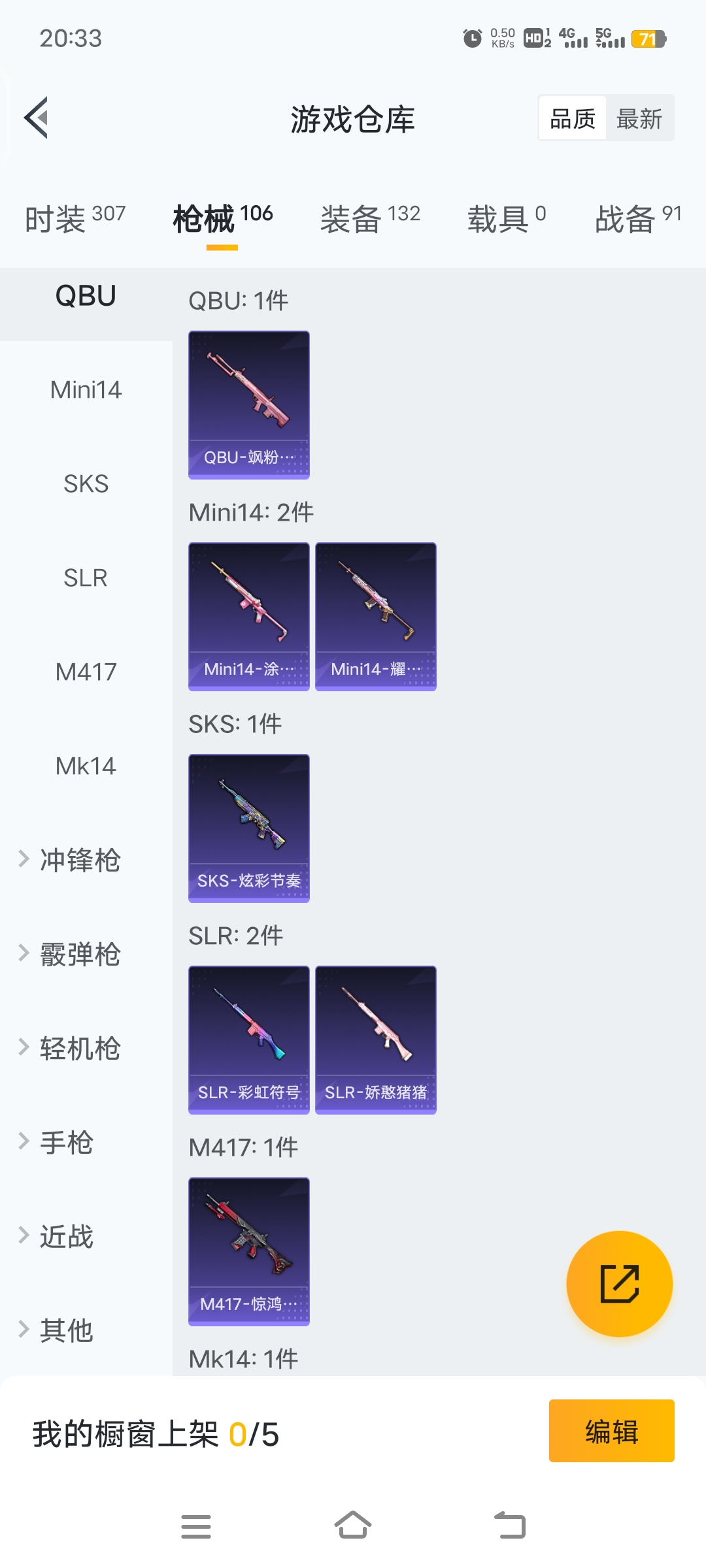Jump to Mini14 in the sidebar
706x1568 pixels.
[86, 390]
